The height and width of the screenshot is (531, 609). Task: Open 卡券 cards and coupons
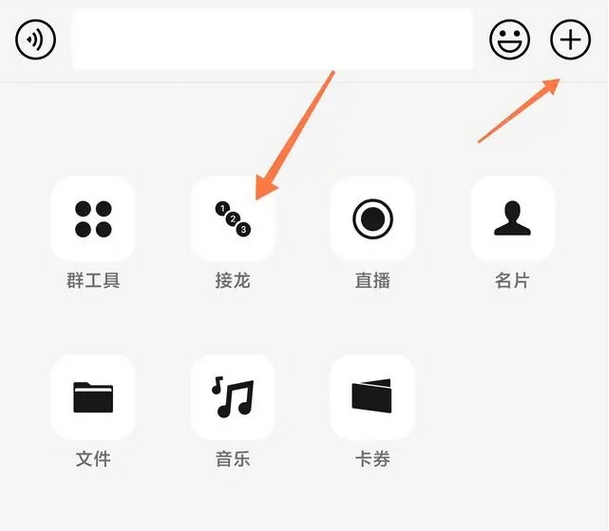pos(372,398)
